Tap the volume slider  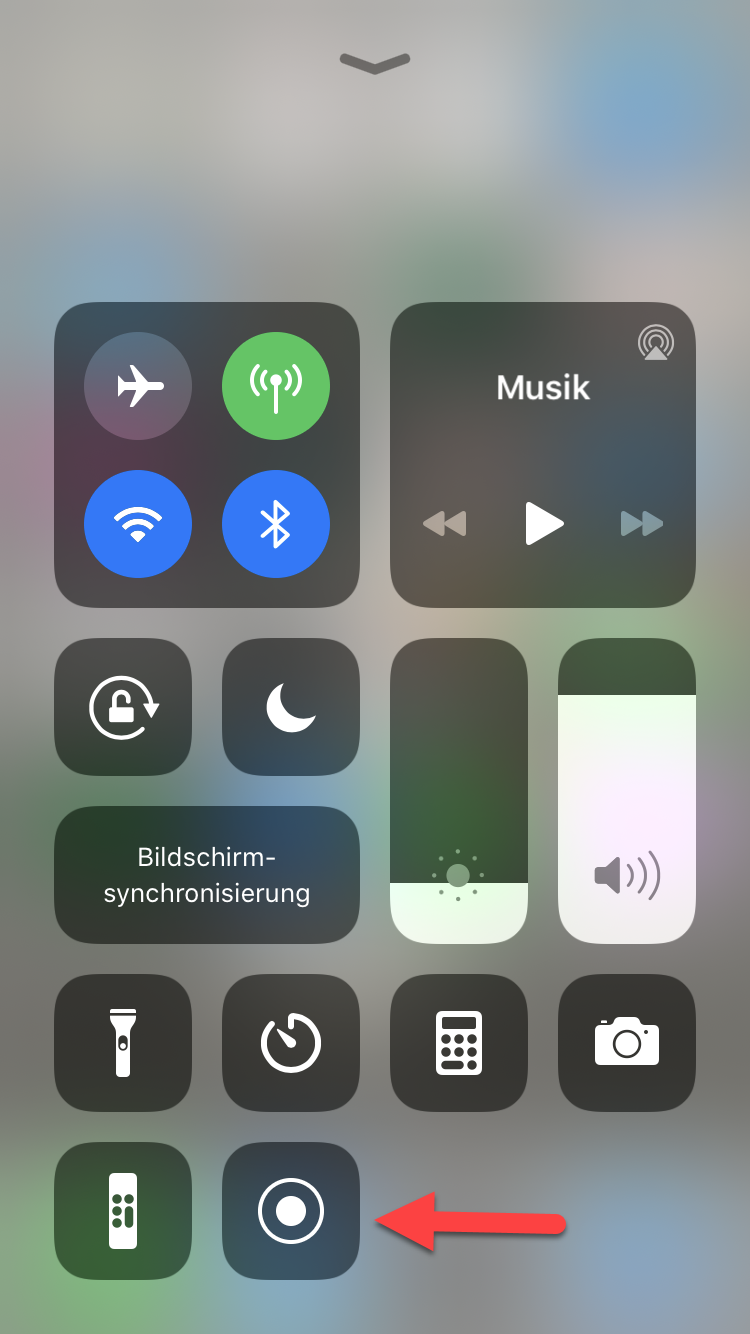point(627,791)
